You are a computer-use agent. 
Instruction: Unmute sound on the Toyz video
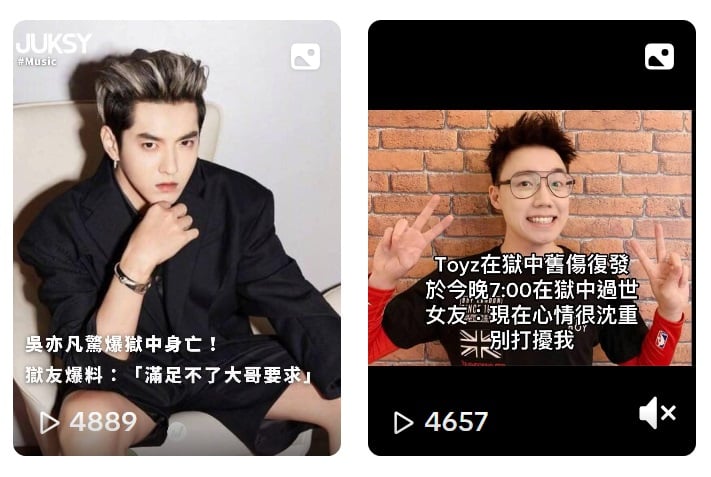pos(657,412)
